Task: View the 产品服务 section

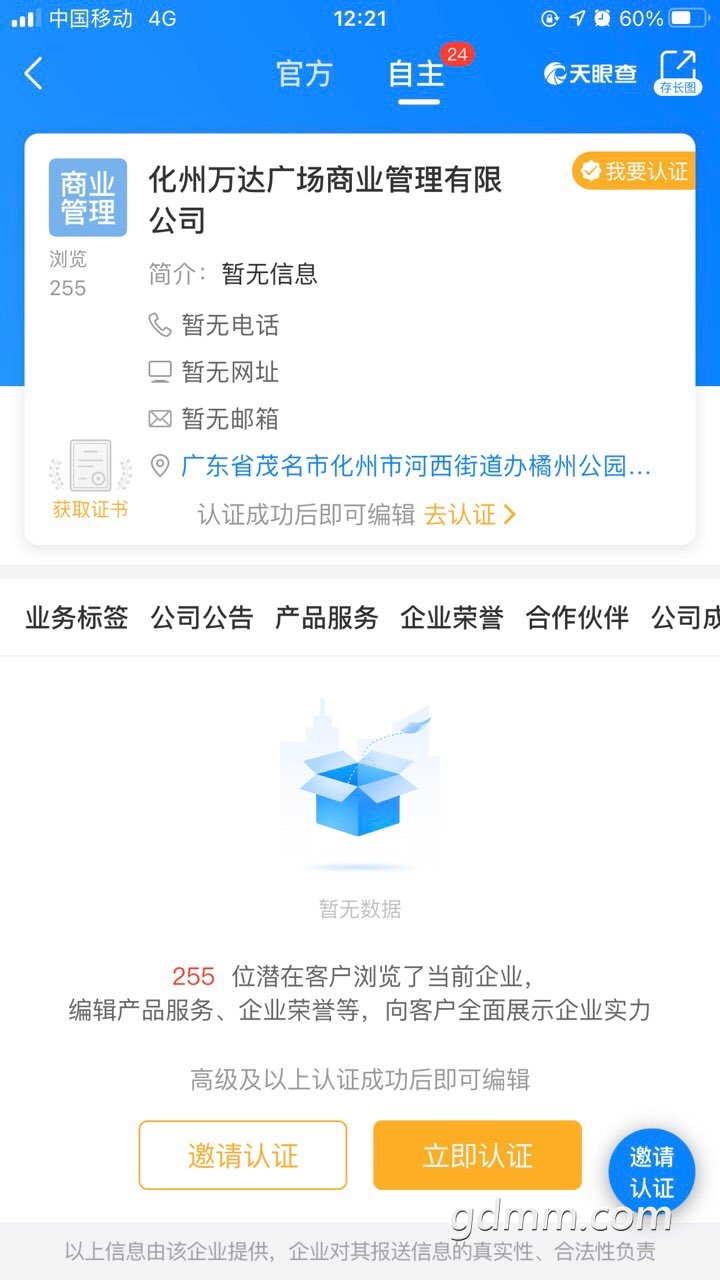Action: pos(327,618)
